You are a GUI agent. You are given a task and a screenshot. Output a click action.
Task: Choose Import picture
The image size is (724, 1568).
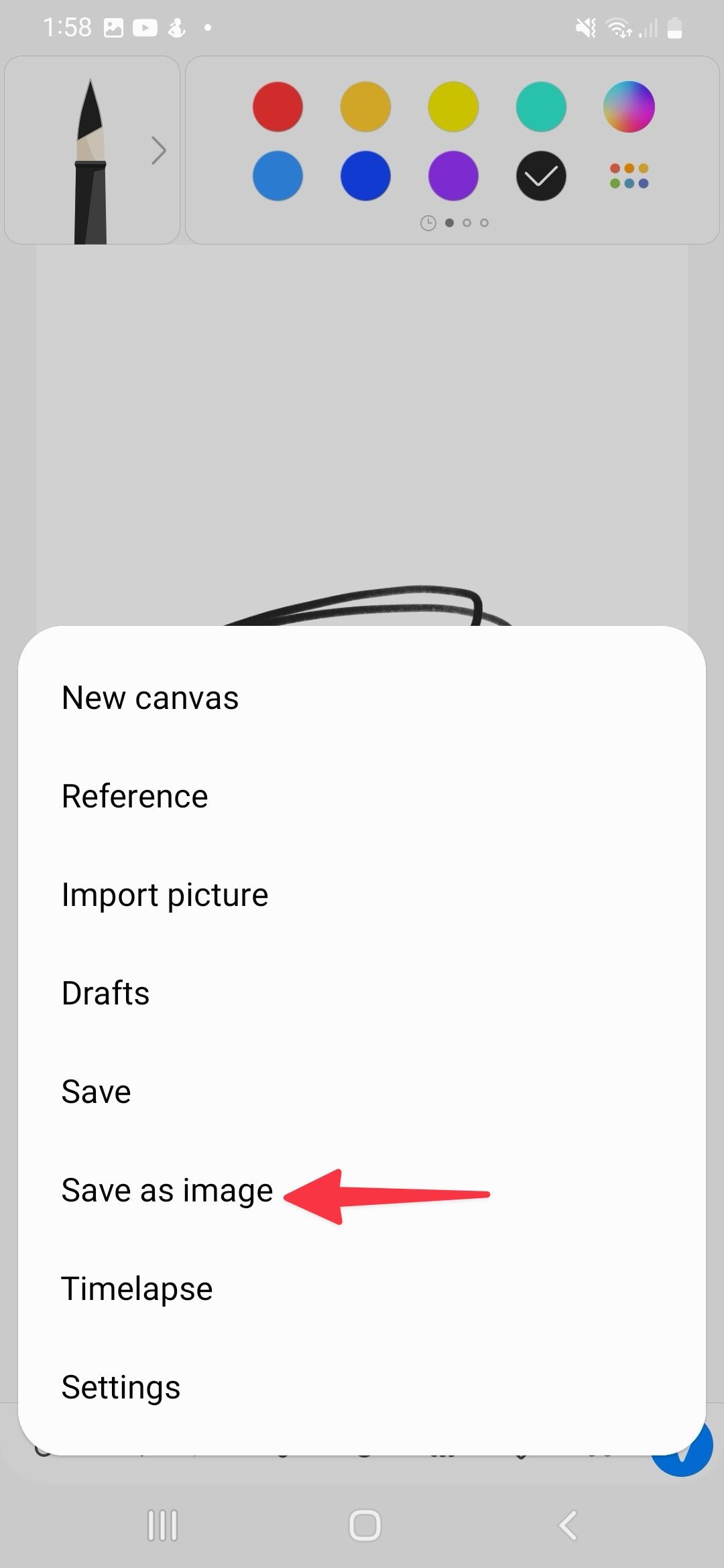click(x=164, y=894)
